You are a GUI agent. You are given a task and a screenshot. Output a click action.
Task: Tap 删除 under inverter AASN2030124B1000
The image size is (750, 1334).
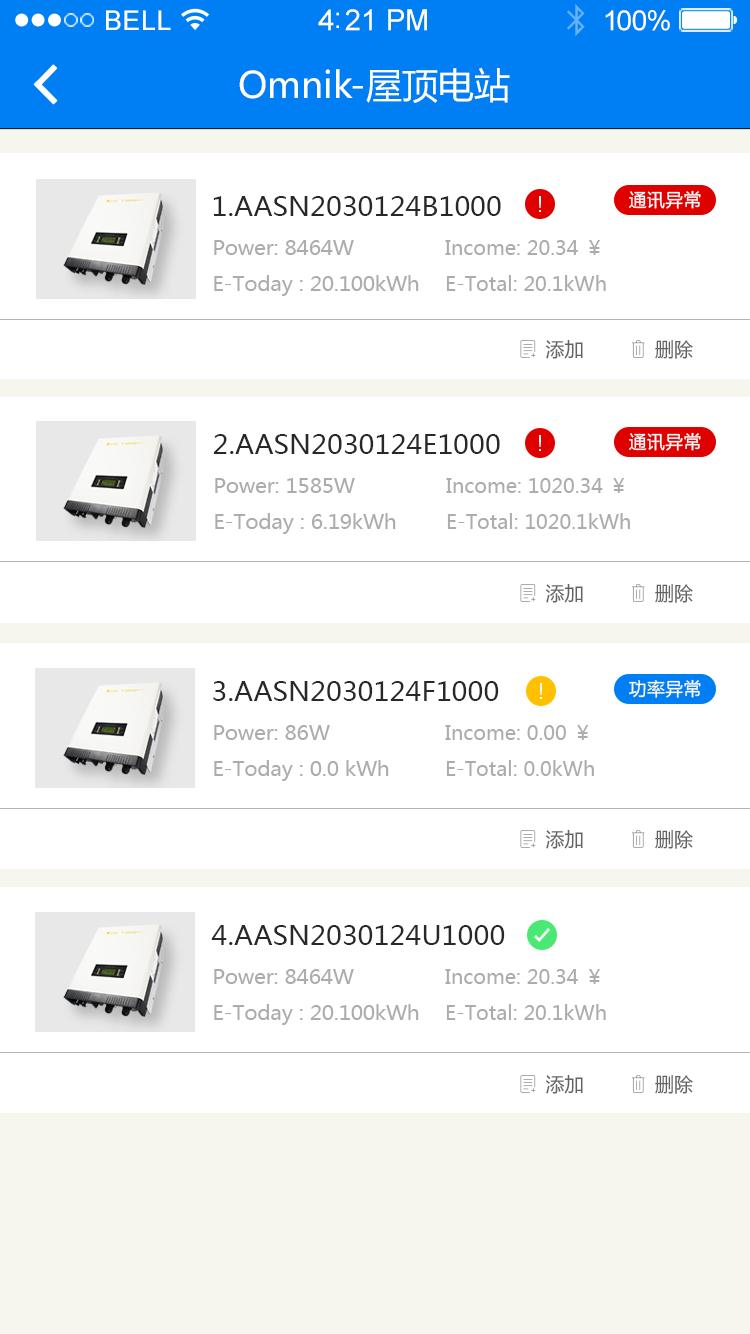[x=662, y=350]
